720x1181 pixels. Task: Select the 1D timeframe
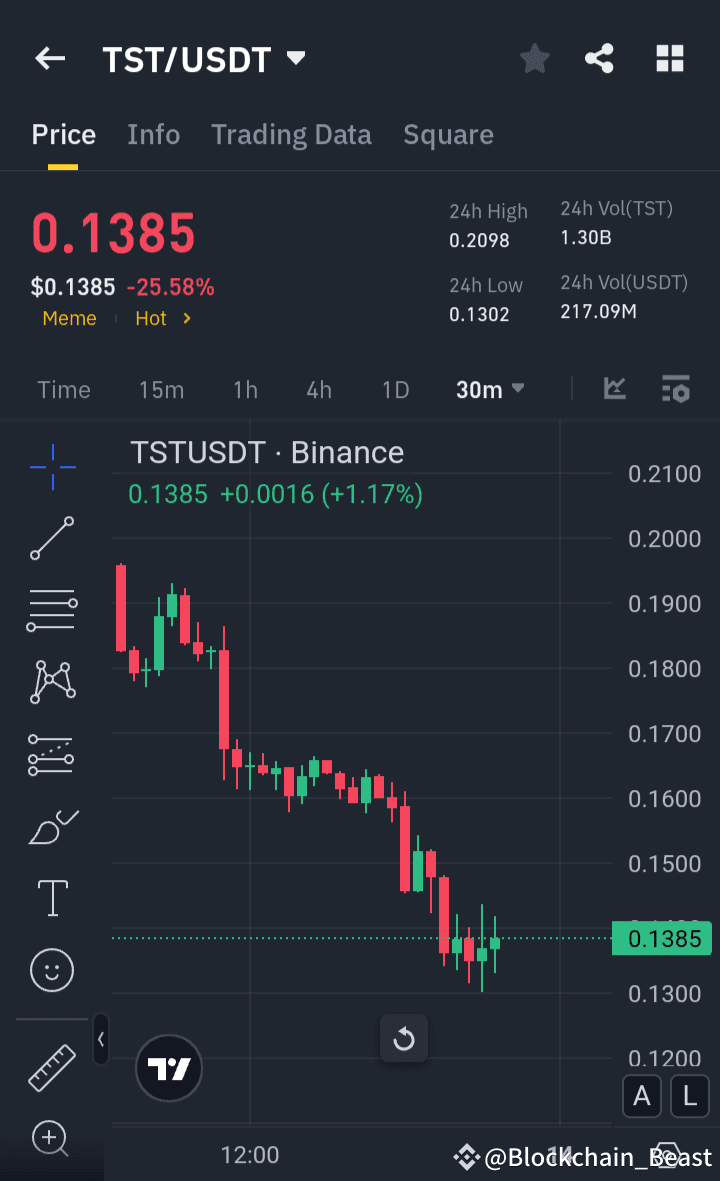[x=395, y=390]
